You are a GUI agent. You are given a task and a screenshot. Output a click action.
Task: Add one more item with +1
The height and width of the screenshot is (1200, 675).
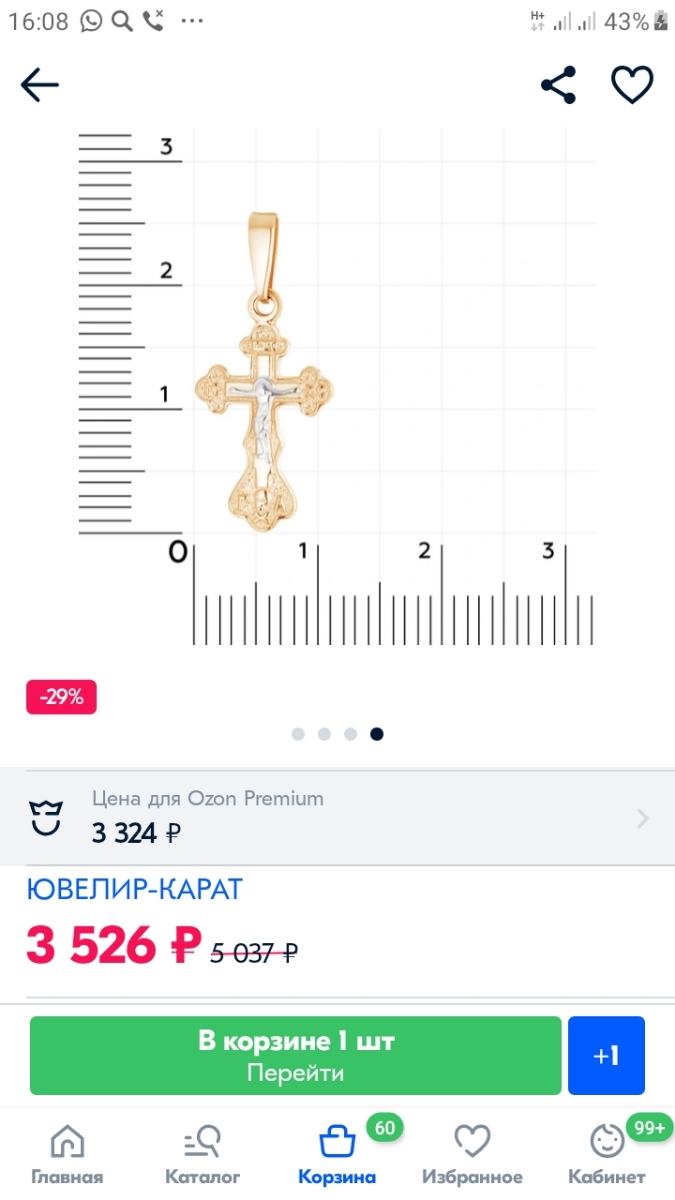pos(606,1055)
